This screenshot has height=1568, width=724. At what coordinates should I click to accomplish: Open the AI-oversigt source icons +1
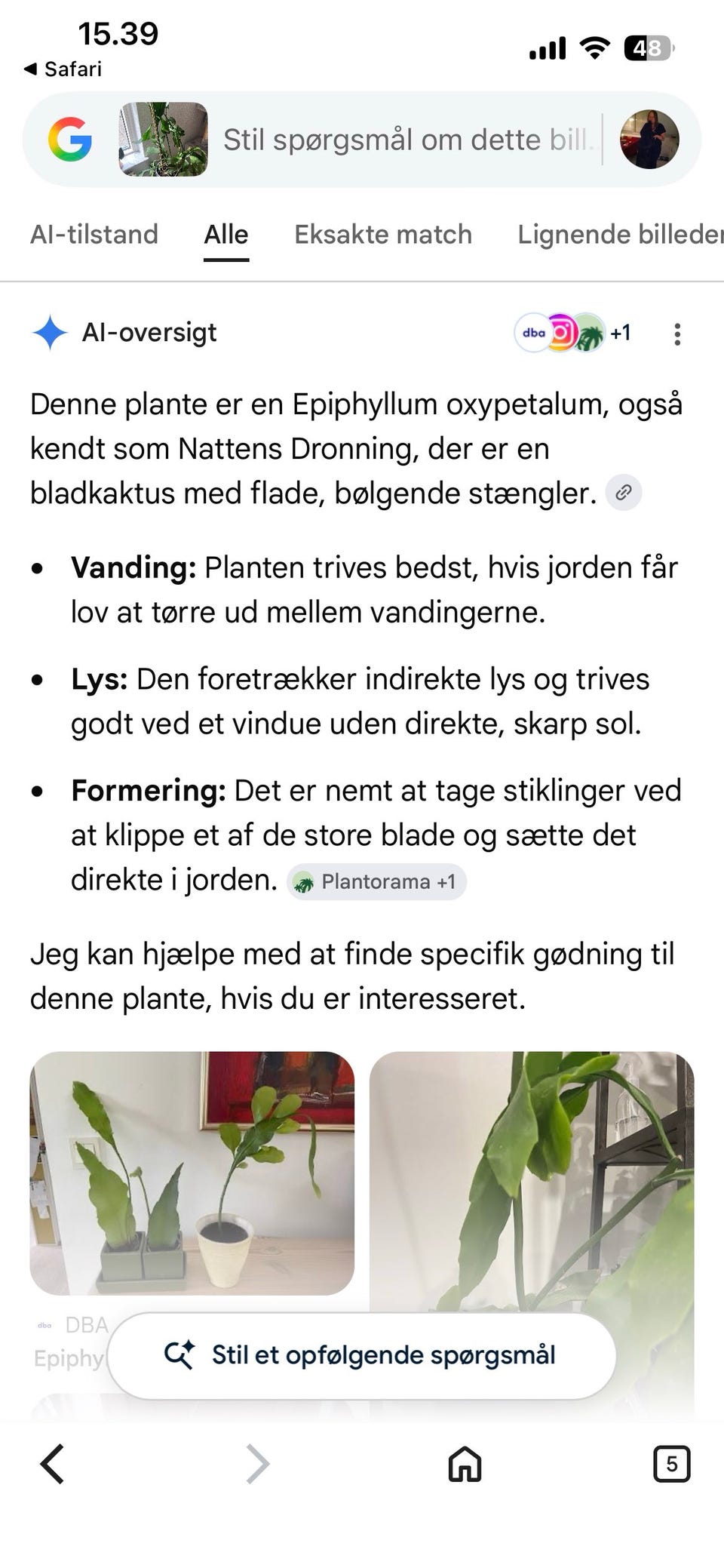tap(573, 333)
